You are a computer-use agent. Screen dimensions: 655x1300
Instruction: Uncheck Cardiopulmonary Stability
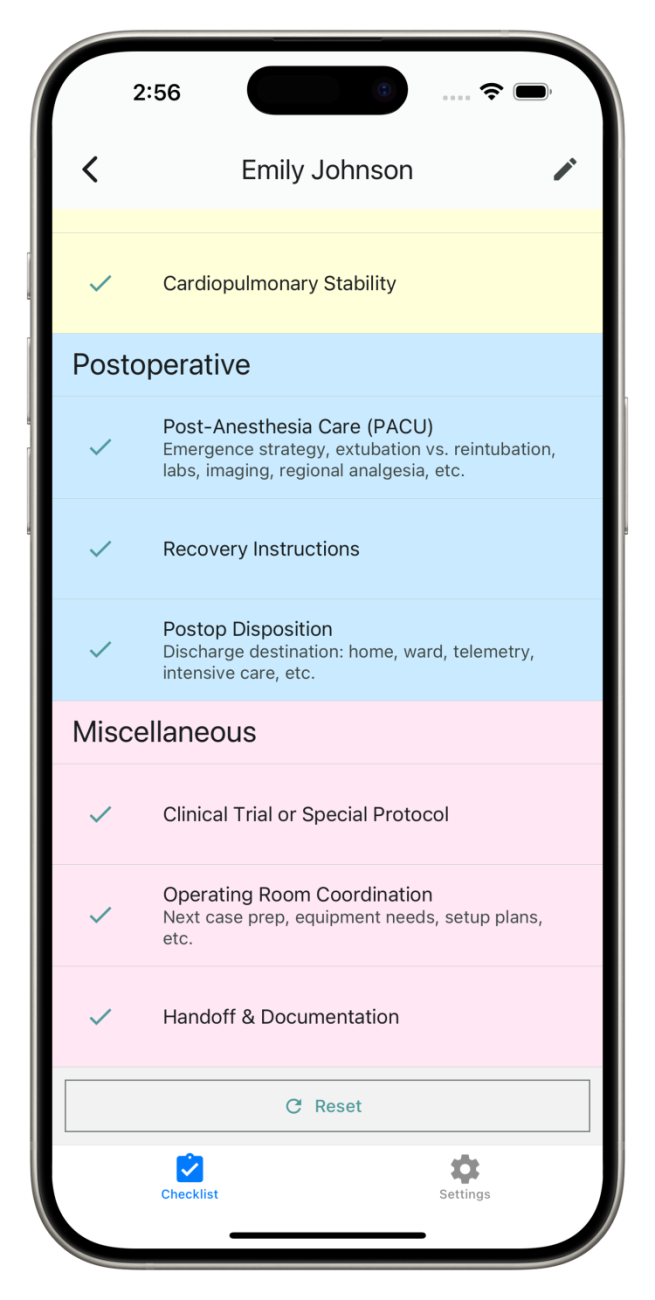point(327,284)
